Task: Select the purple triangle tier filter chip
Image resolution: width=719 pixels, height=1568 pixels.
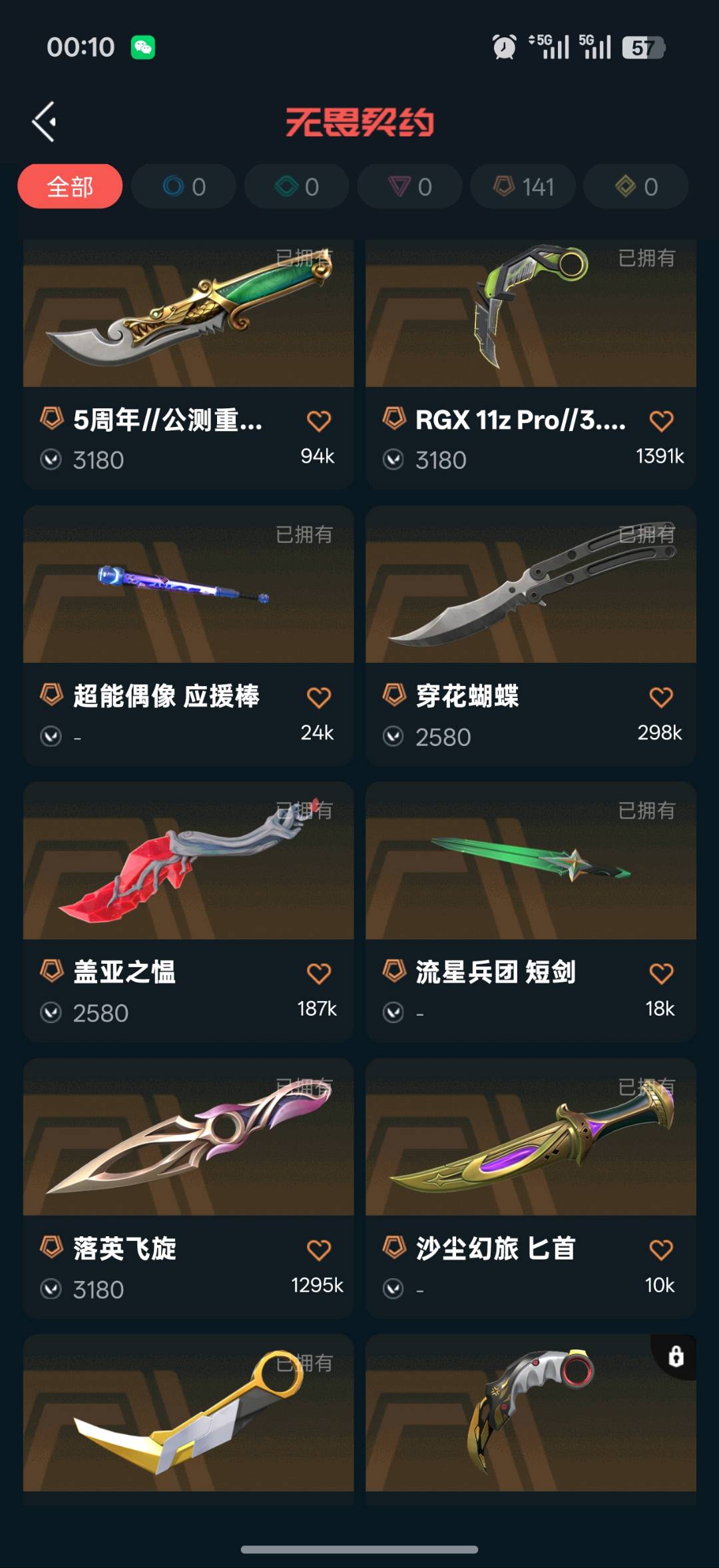Action: tap(410, 187)
